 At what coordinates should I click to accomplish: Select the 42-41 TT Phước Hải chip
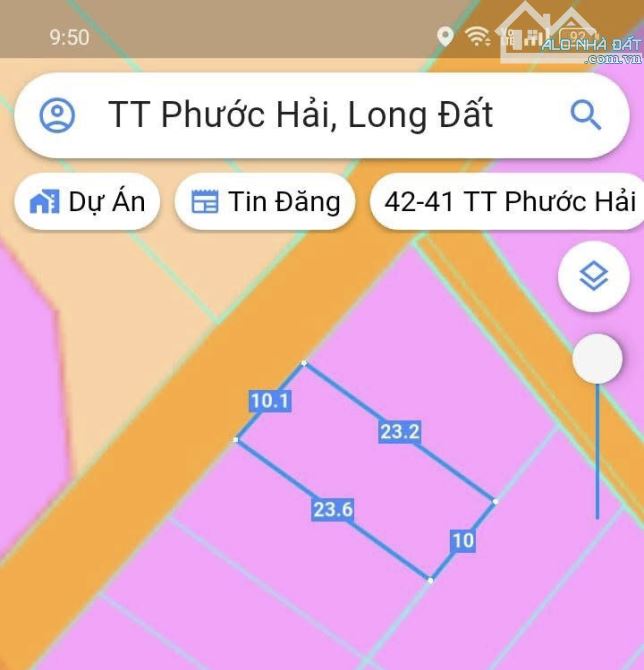click(509, 202)
